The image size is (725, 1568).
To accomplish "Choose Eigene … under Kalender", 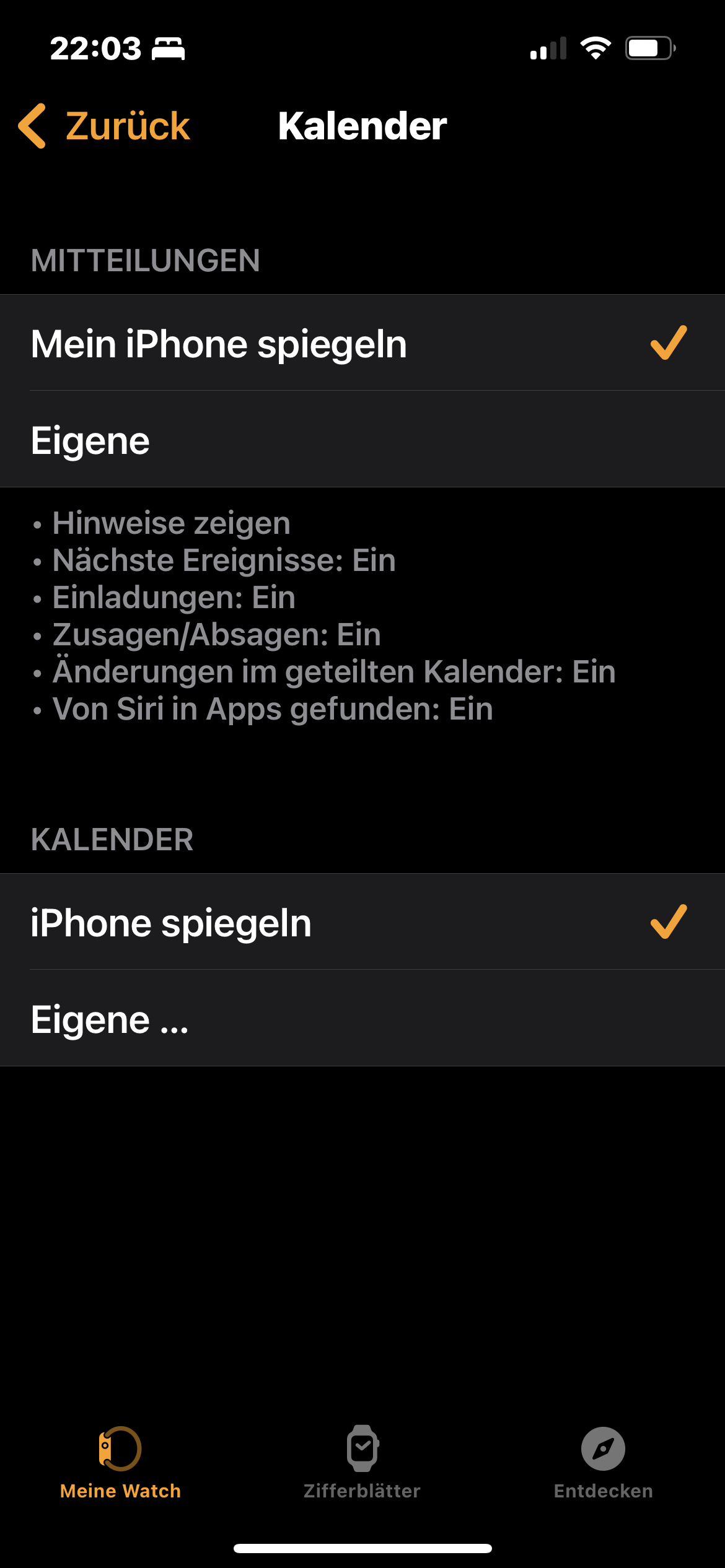I will coord(362,1018).
